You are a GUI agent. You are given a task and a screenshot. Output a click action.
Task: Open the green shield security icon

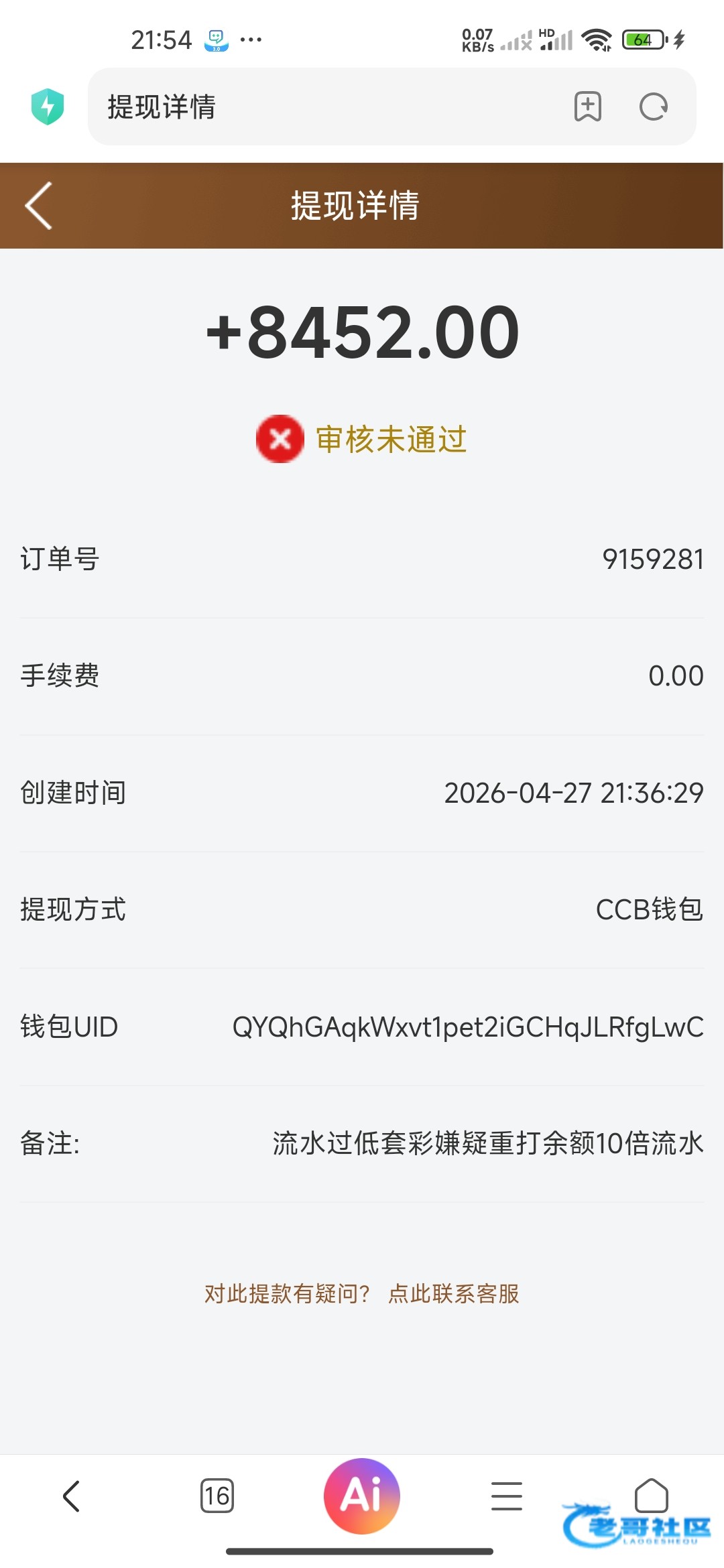click(48, 107)
